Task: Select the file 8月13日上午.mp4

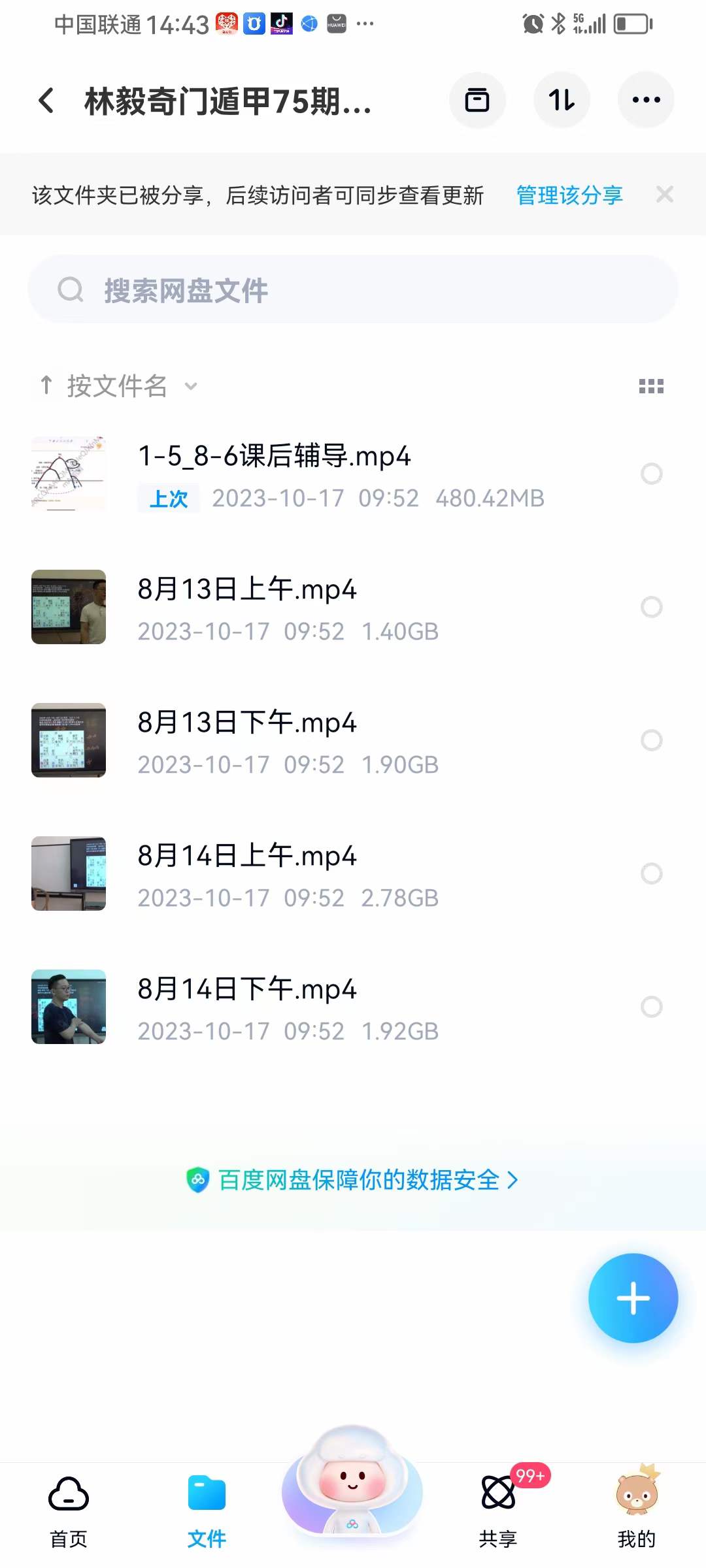Action: point(651,607)
